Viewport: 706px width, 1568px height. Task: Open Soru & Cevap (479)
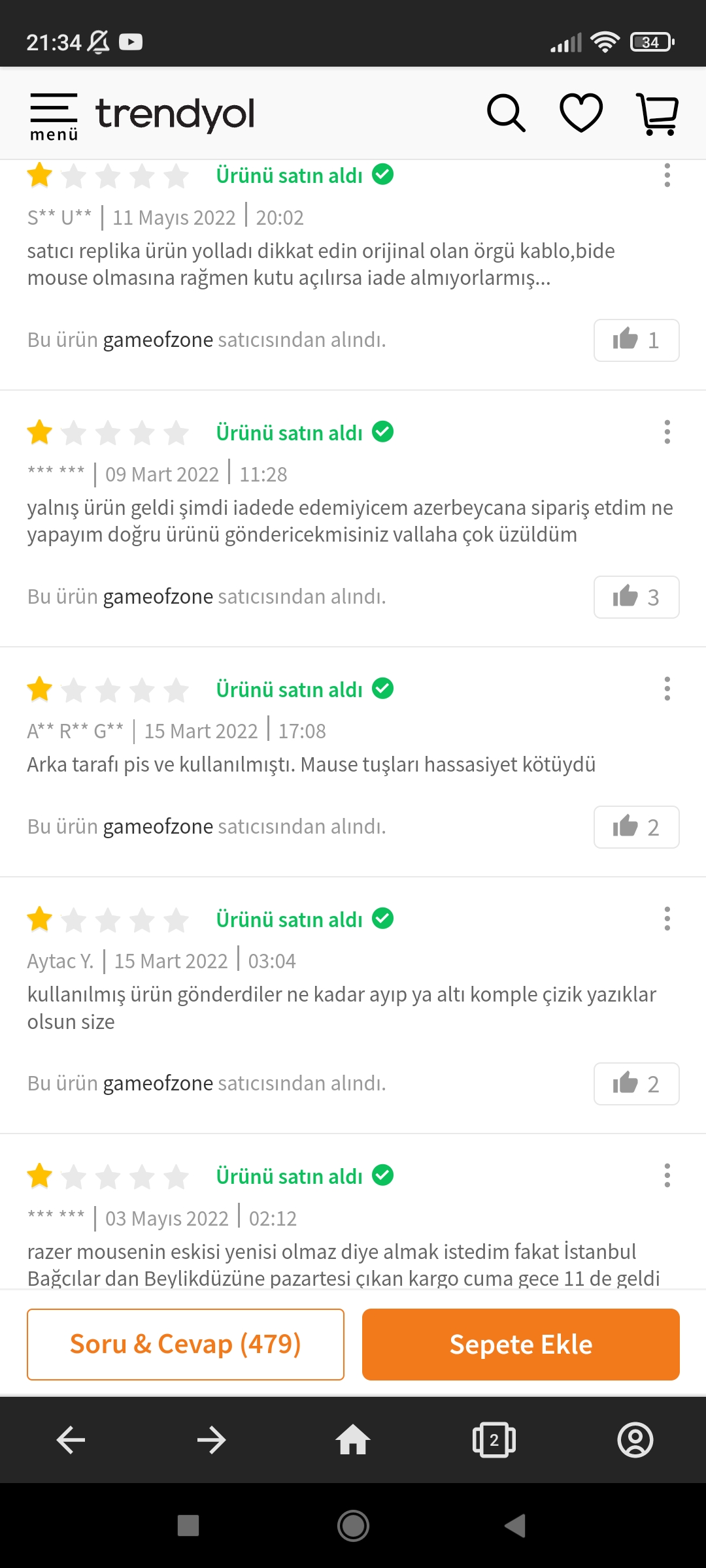point(186,1345)
